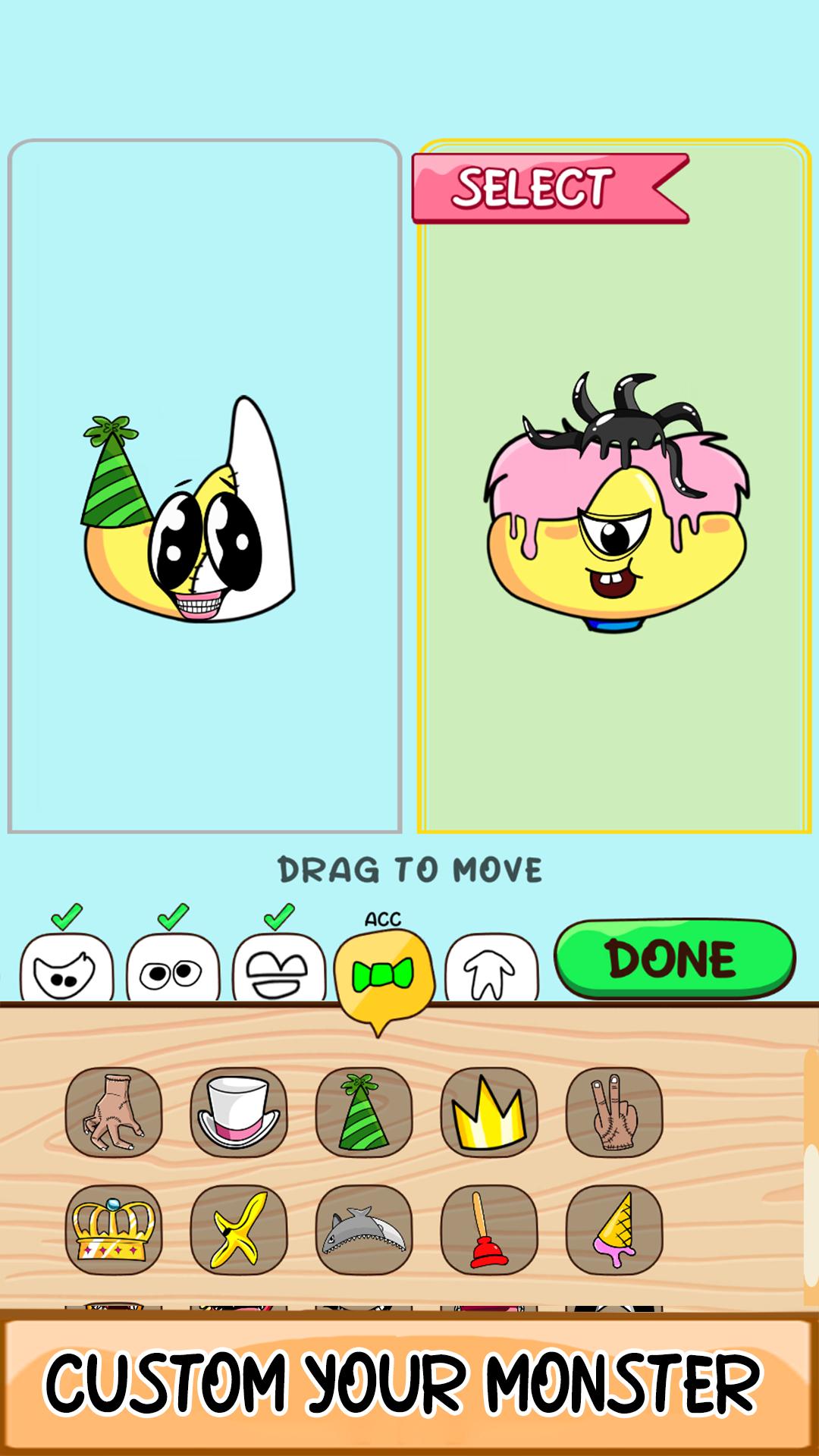Tap the green DONE button
Image resolution: width=819 pixels, height=1456 pixels.
click(674, 959)
